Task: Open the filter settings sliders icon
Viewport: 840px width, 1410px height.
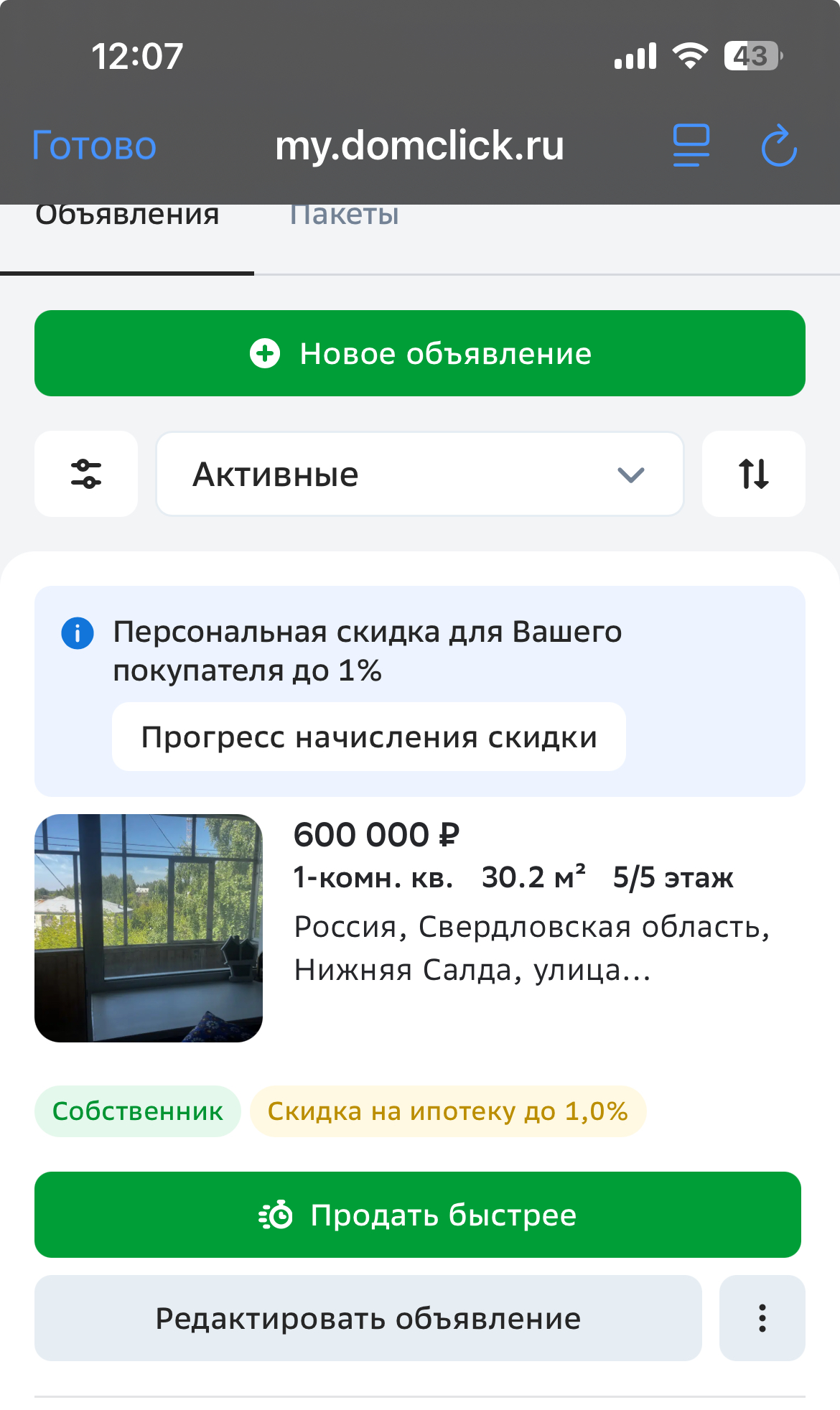Action: pyautogui.click(x=86, y=474)
